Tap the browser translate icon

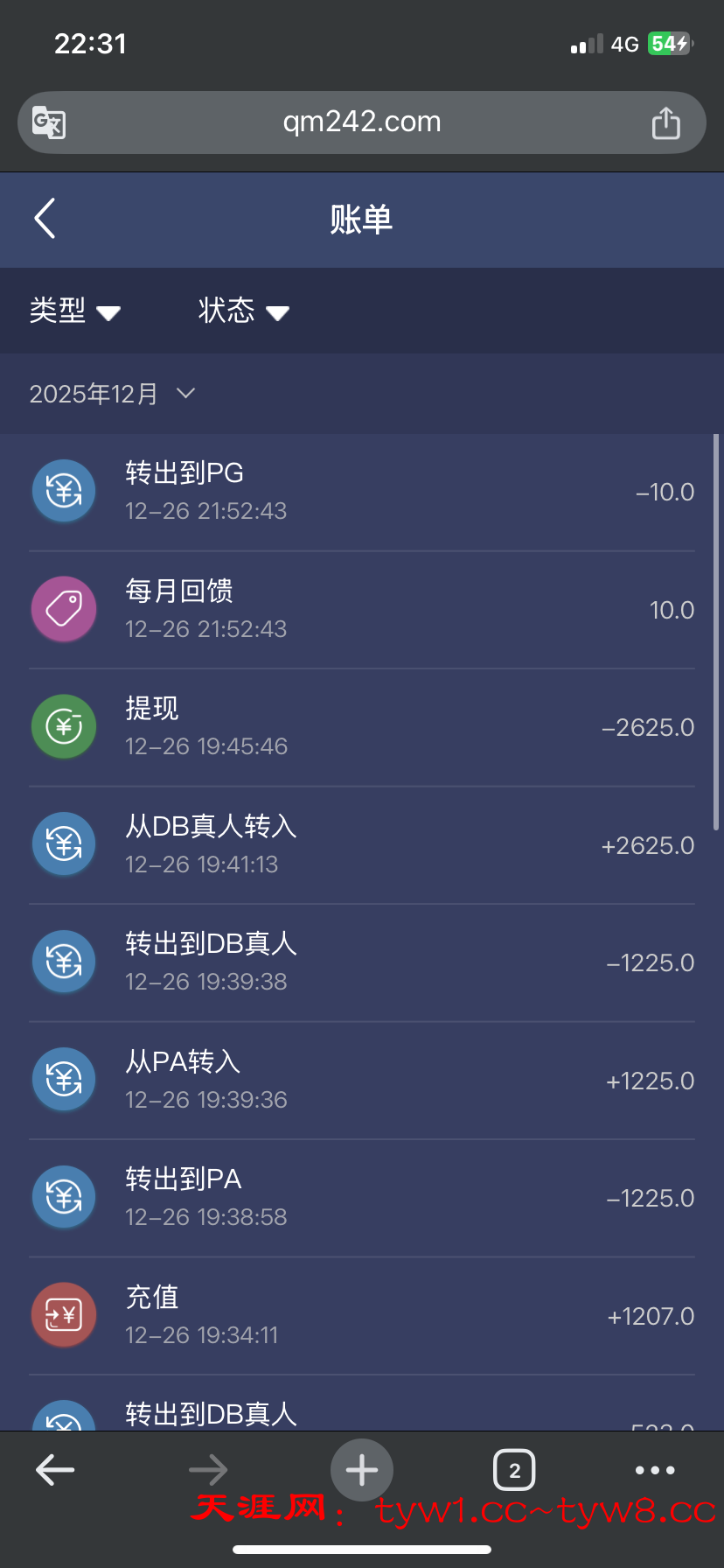pyautogui.click(x=49, y=122)
